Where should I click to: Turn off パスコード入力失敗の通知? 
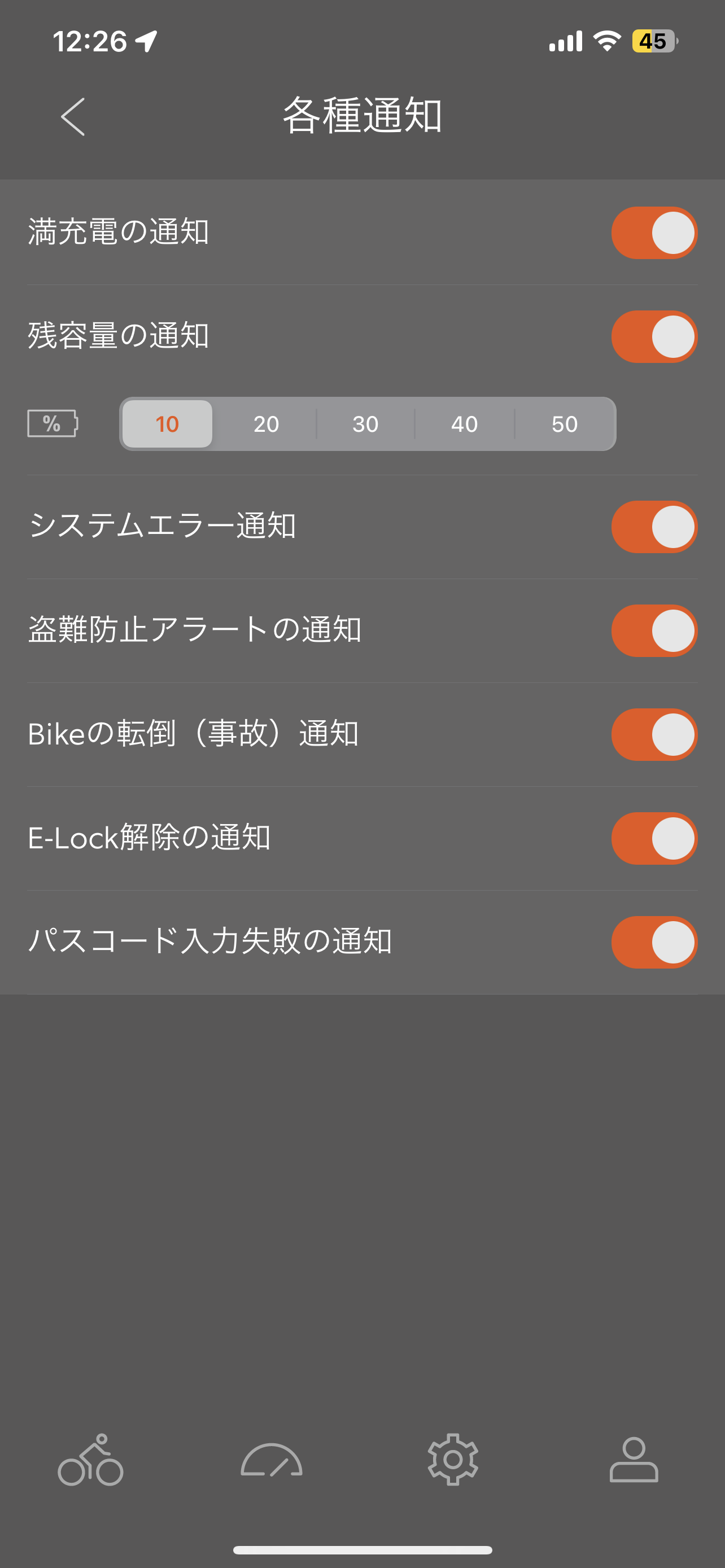(654, 942)
